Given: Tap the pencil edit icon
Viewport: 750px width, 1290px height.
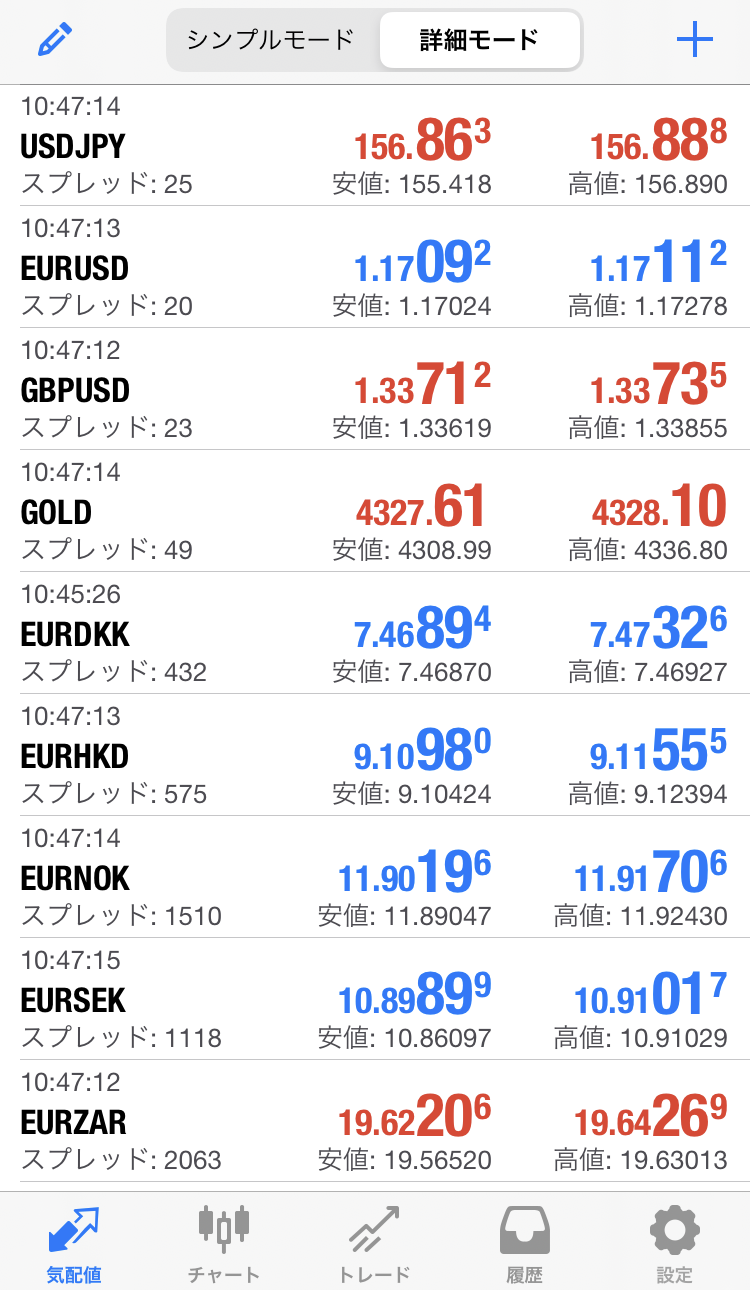Looking at the screenshot, I should pyautogui.click(x=56, y=40).
